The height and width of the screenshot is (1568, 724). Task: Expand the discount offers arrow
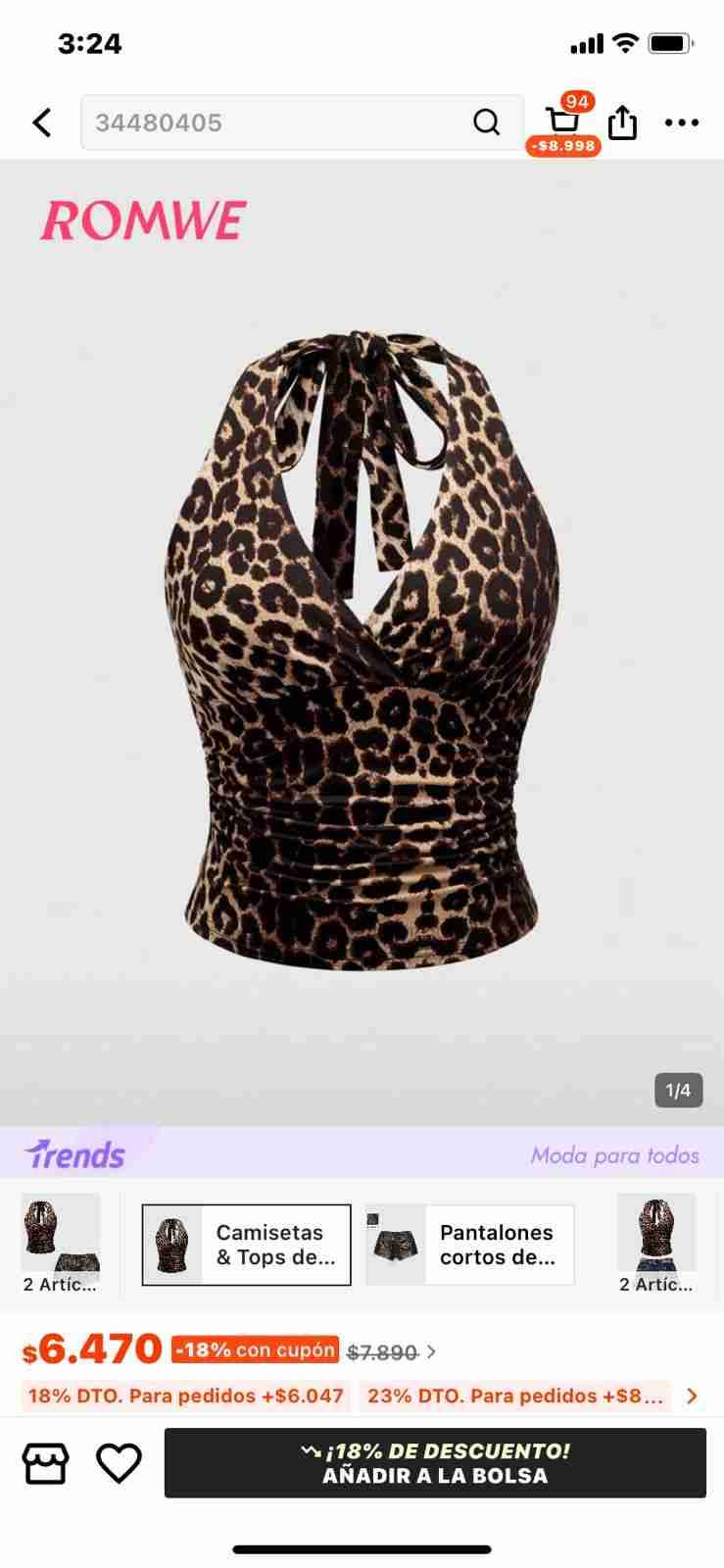click(692, 1396)
